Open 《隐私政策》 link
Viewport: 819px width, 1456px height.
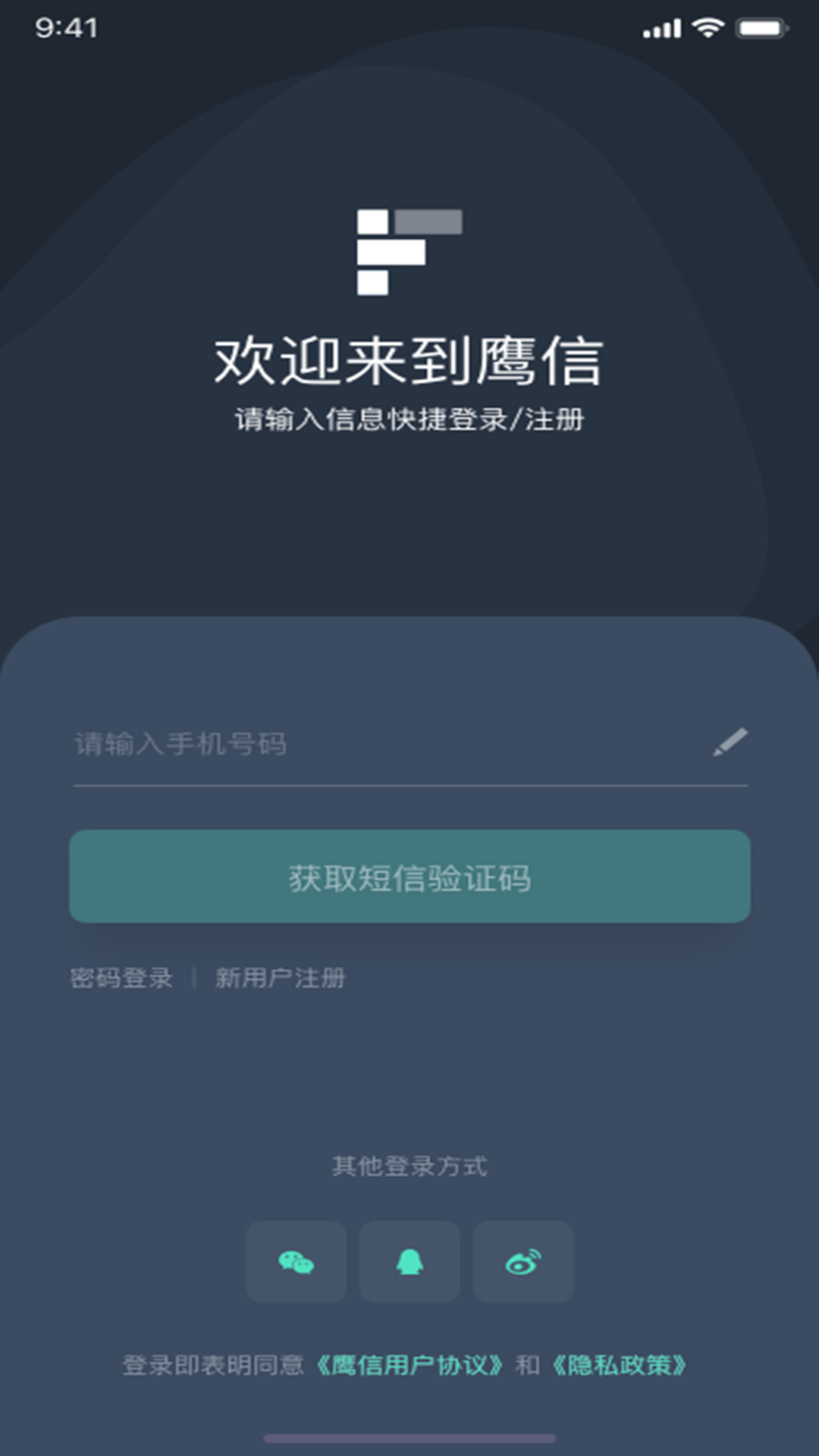click(619, 1366)
